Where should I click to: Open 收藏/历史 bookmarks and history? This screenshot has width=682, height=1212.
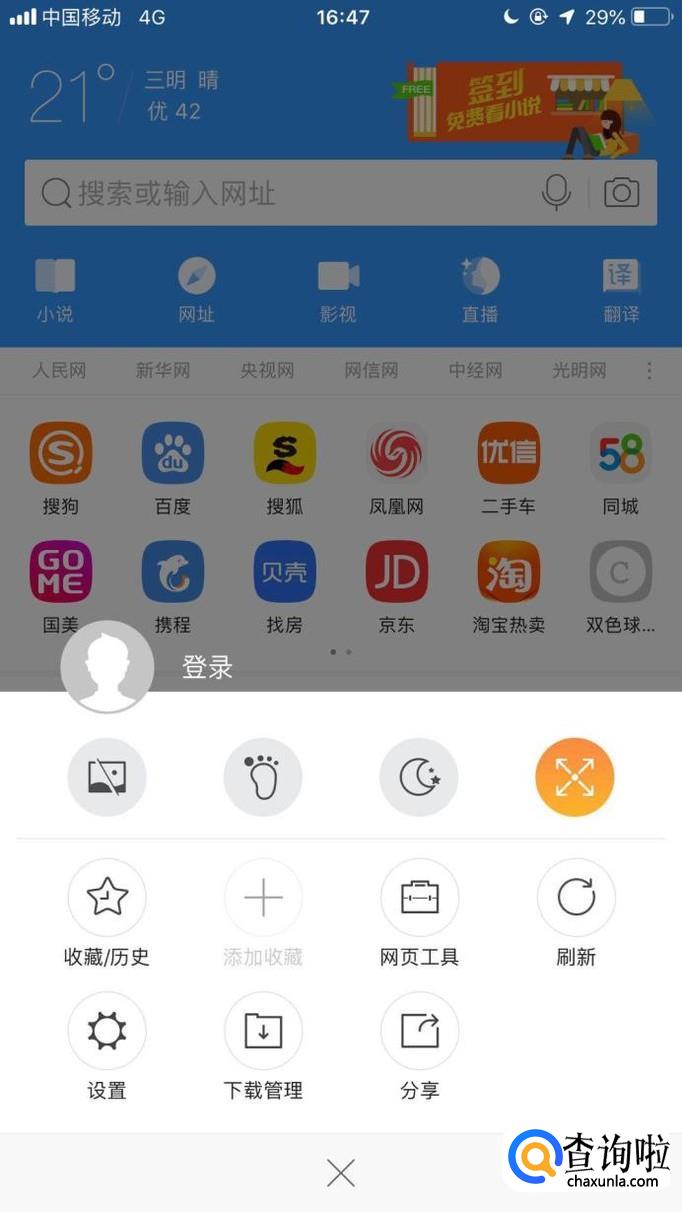pyautogui.click(x=107, y=898)
